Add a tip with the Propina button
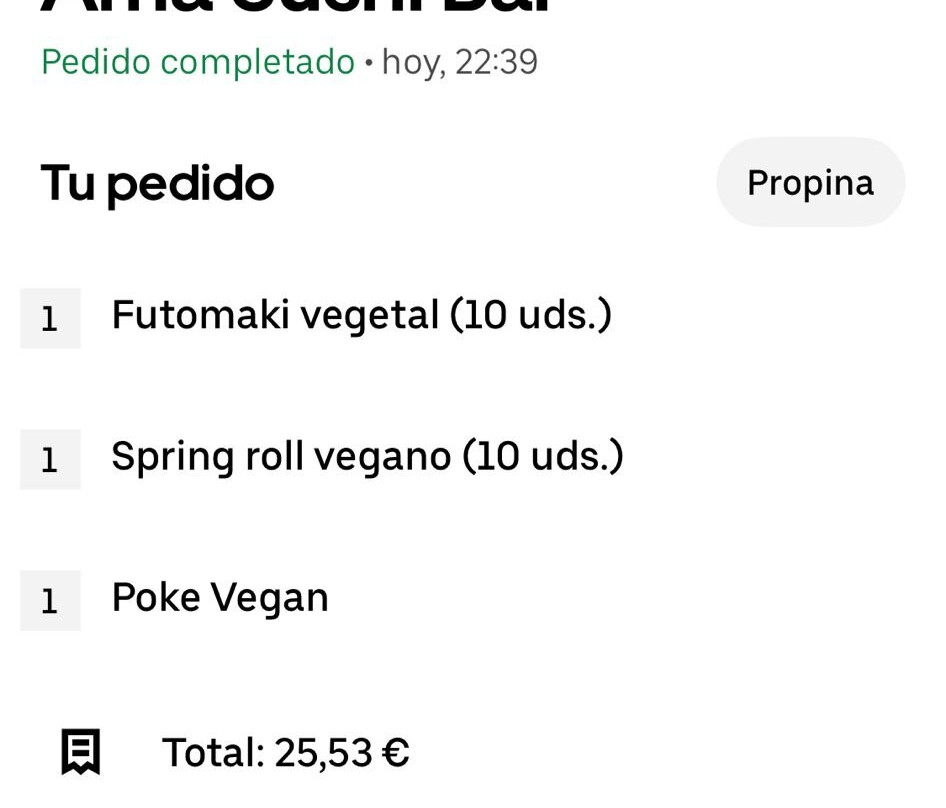Image resolution: width=946 pixels, height=808 pixels. pos(810,183)
